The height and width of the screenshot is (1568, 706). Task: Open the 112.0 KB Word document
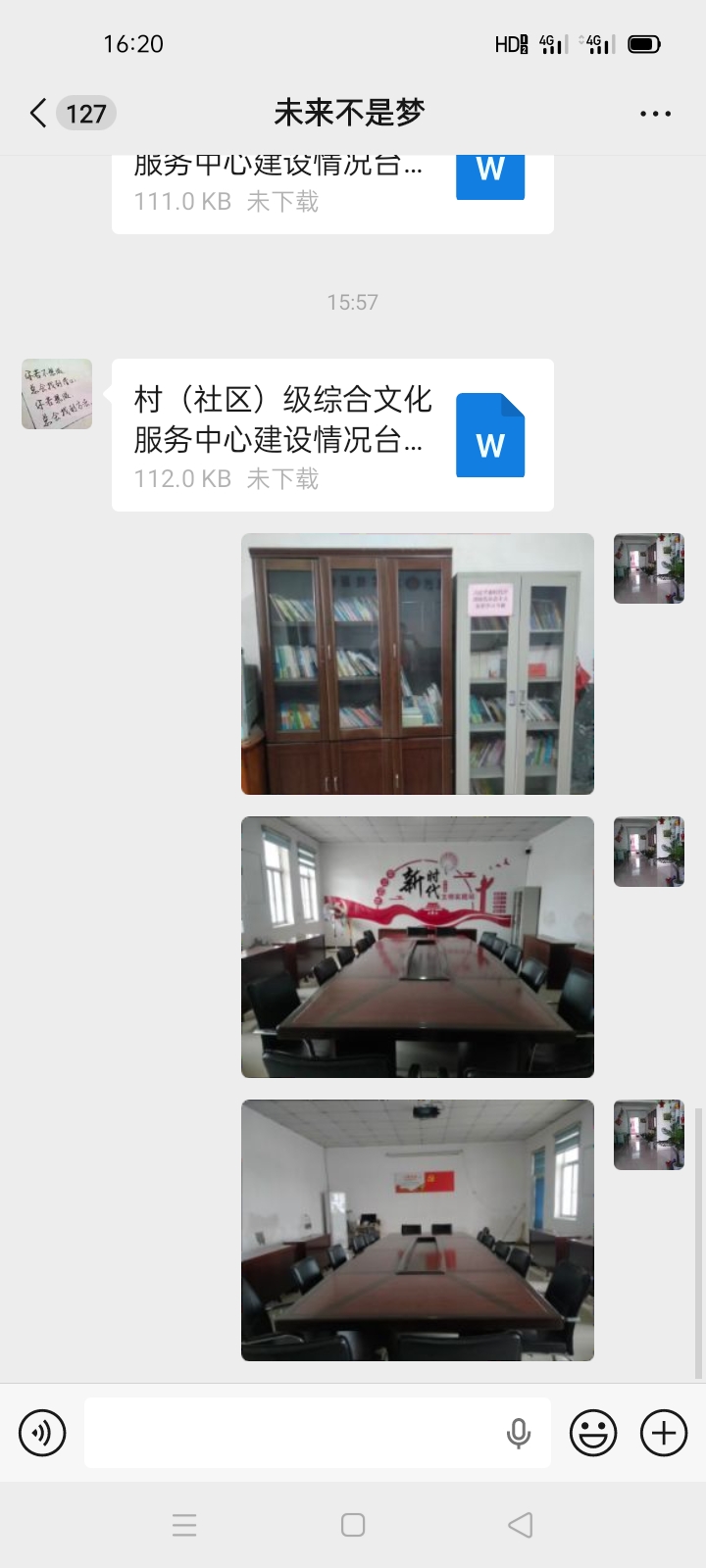[x=332, y=435]
